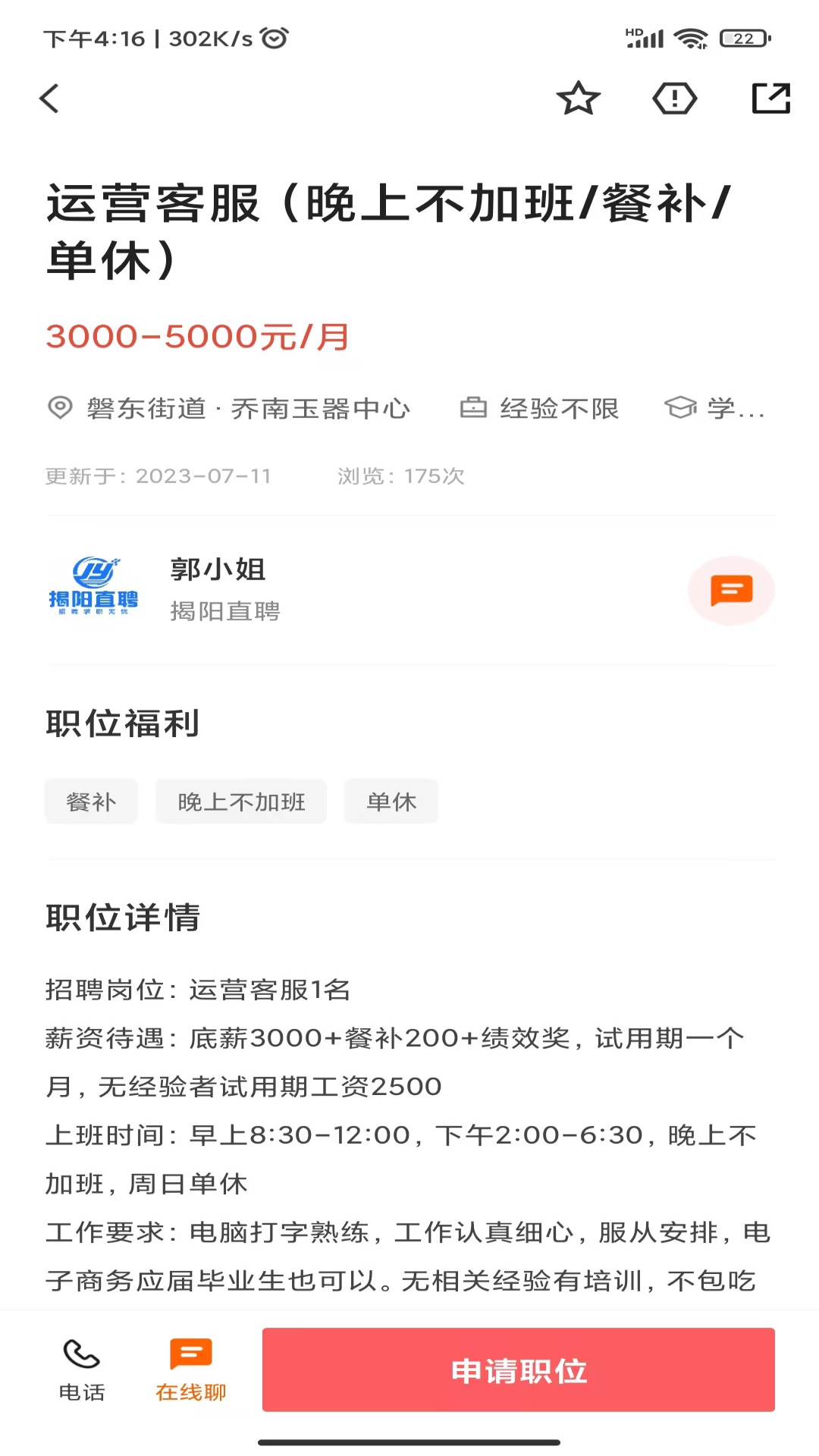819x1456 pixels.
Task: Select the 餐补 benefit tag
Action: [x=90, y=801]
